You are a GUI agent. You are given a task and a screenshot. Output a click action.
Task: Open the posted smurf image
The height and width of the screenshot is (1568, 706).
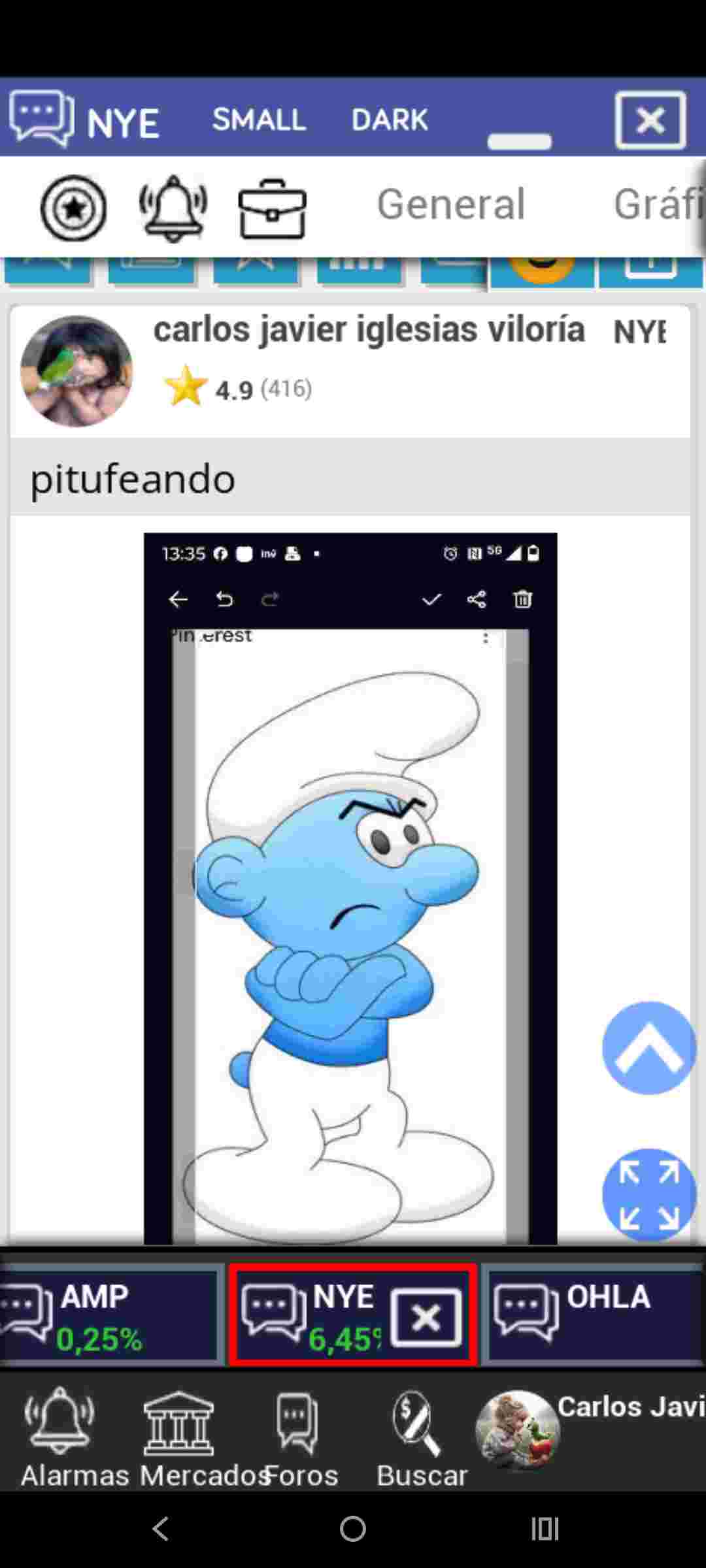click(350, 889)
